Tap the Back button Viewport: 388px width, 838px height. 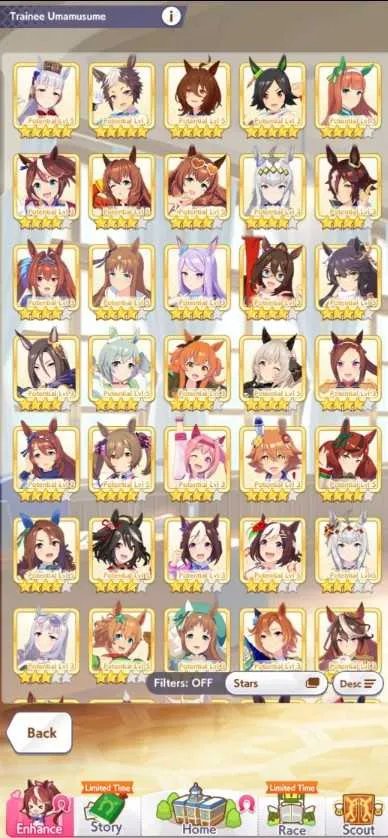[41, 733]
